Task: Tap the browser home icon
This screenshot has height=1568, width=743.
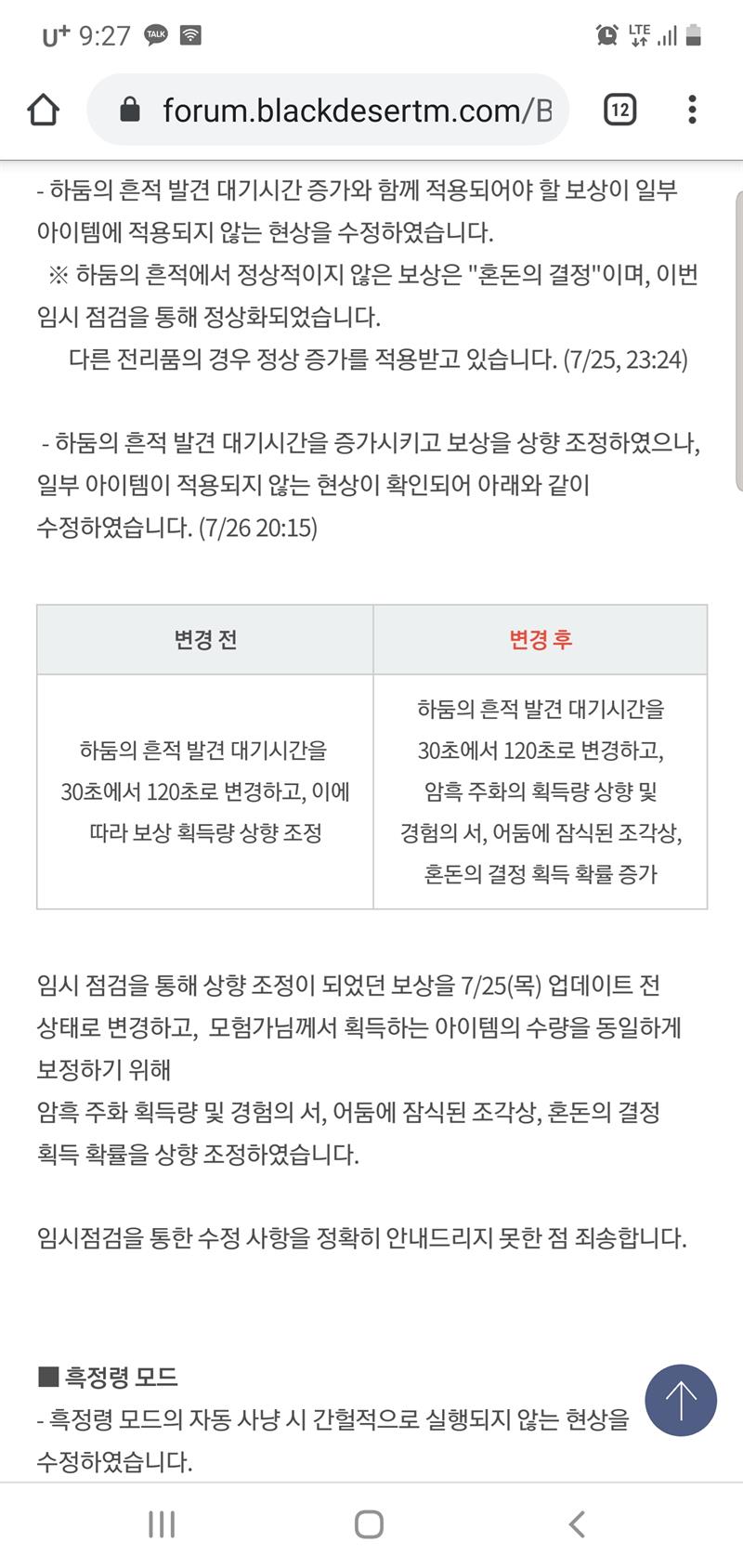Action: [44, 110]
